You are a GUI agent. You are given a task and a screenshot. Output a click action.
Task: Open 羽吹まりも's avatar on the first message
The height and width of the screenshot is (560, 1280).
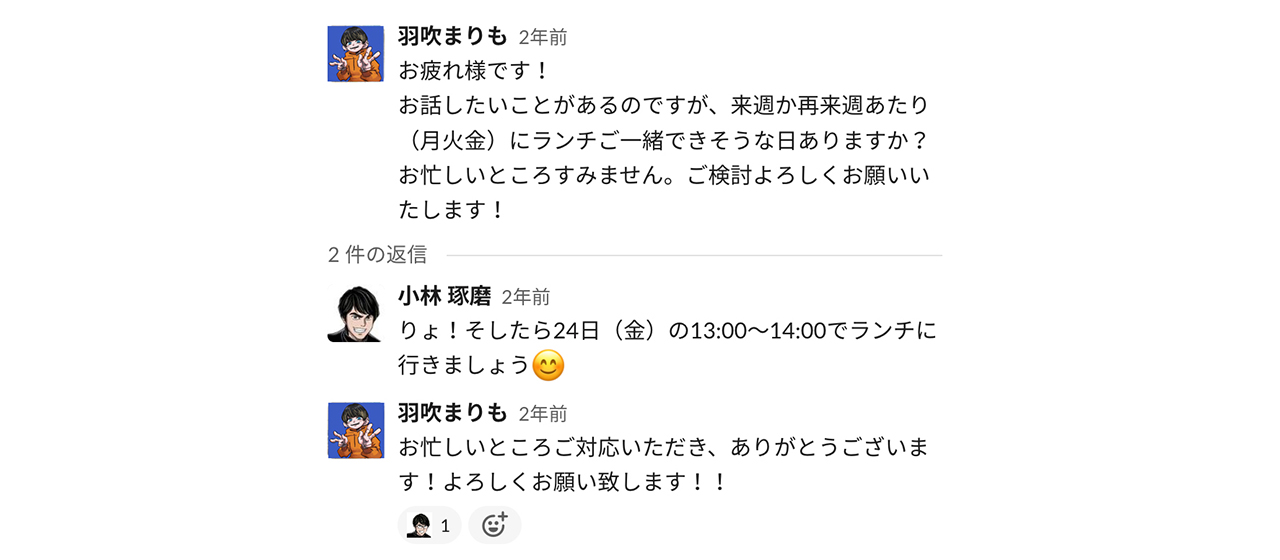pyautogui.click(x=355, y=54)
